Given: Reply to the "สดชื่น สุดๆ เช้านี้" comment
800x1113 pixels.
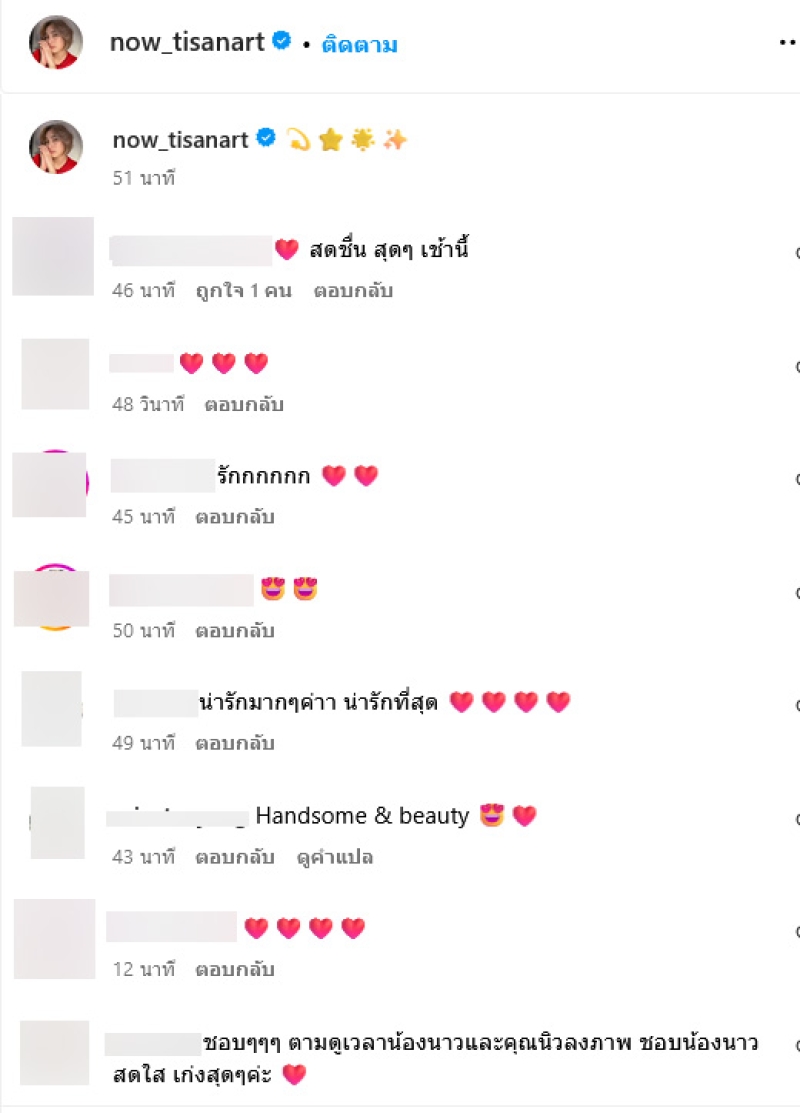Looking at the screenshot, I should click(x=353, y=291).
